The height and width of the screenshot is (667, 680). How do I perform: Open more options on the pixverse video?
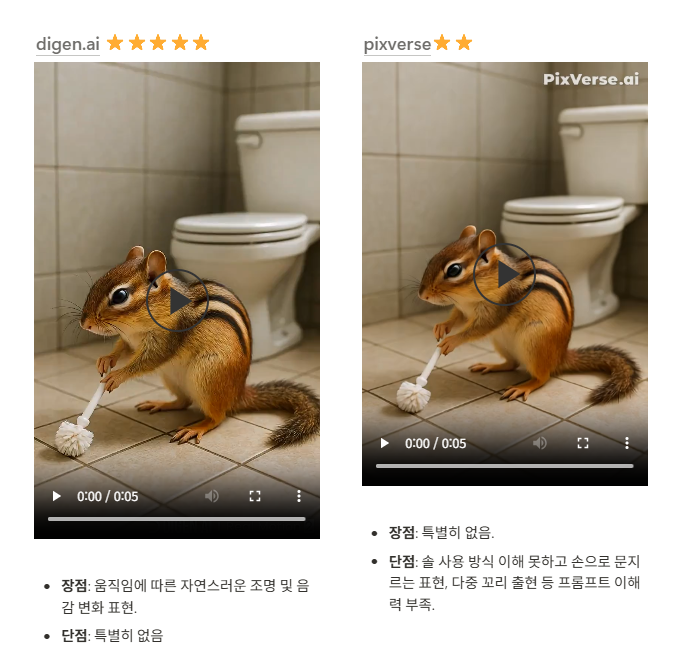click(626, 443)
